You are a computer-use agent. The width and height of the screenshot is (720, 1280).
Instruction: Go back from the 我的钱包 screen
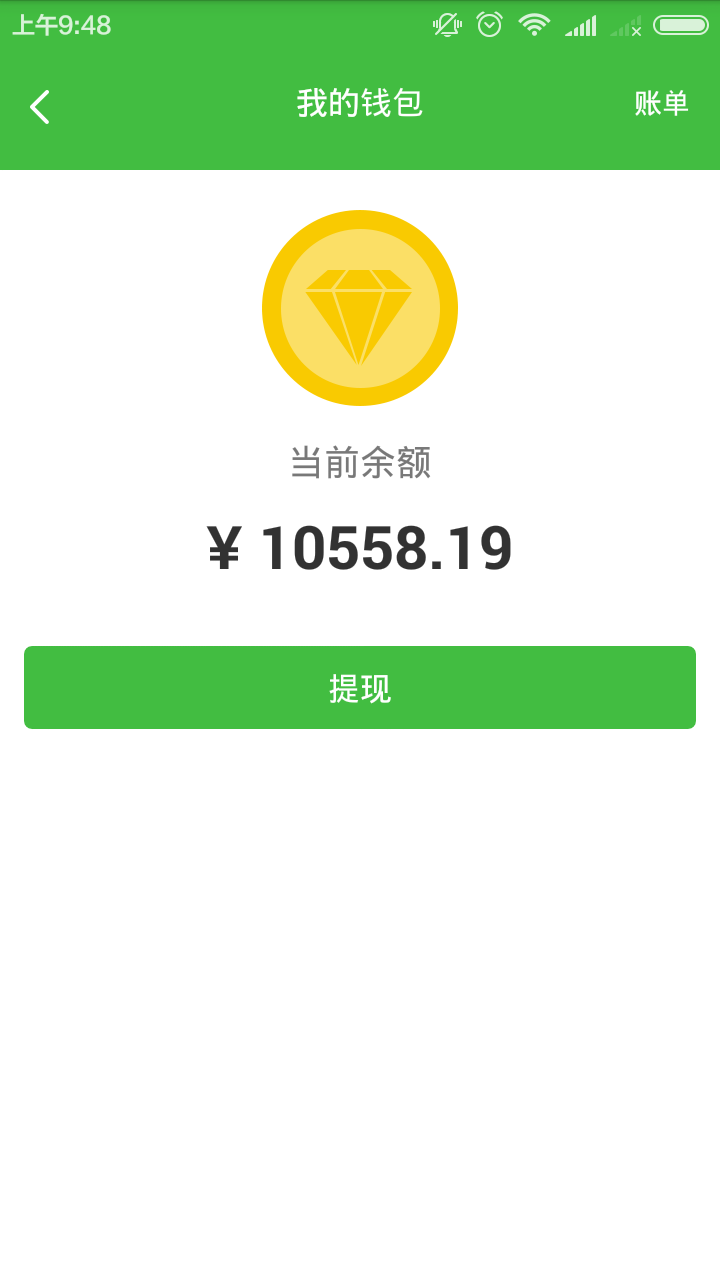40,106
